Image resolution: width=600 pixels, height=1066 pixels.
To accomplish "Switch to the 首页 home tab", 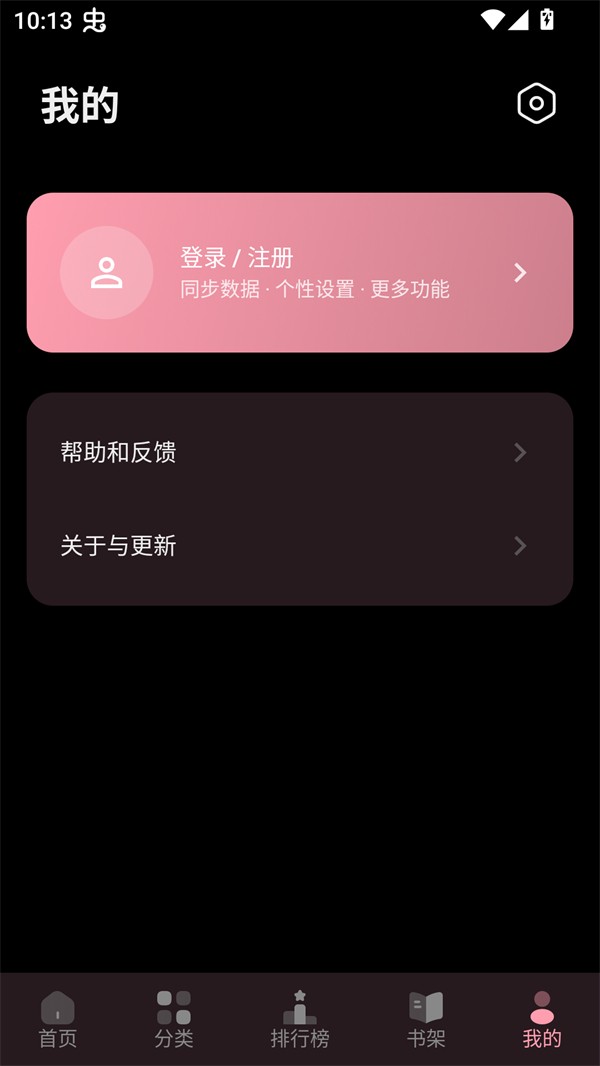I will [x=58, y=1019].
